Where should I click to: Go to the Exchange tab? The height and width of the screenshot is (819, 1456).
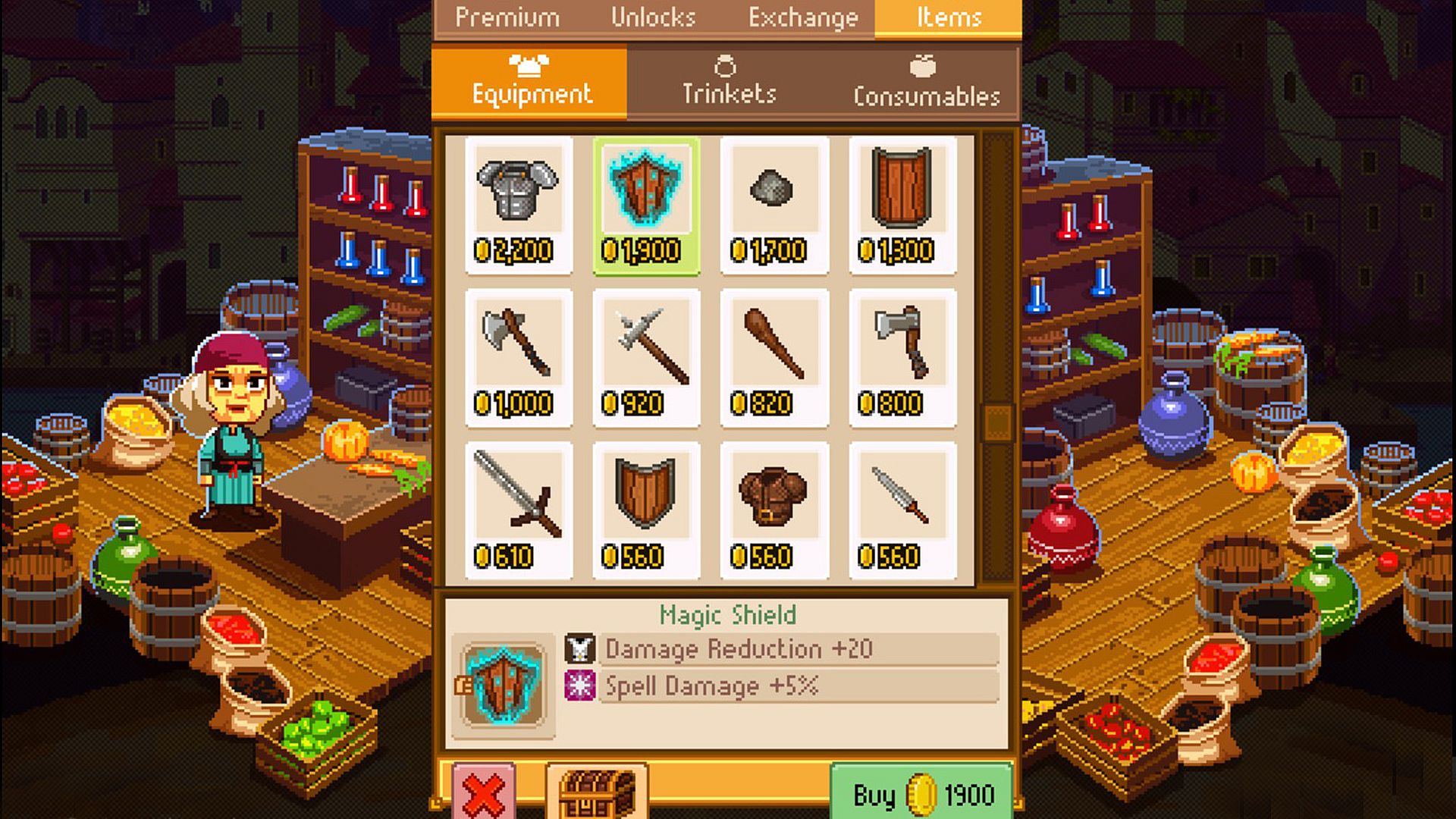[x=803, y=17]
